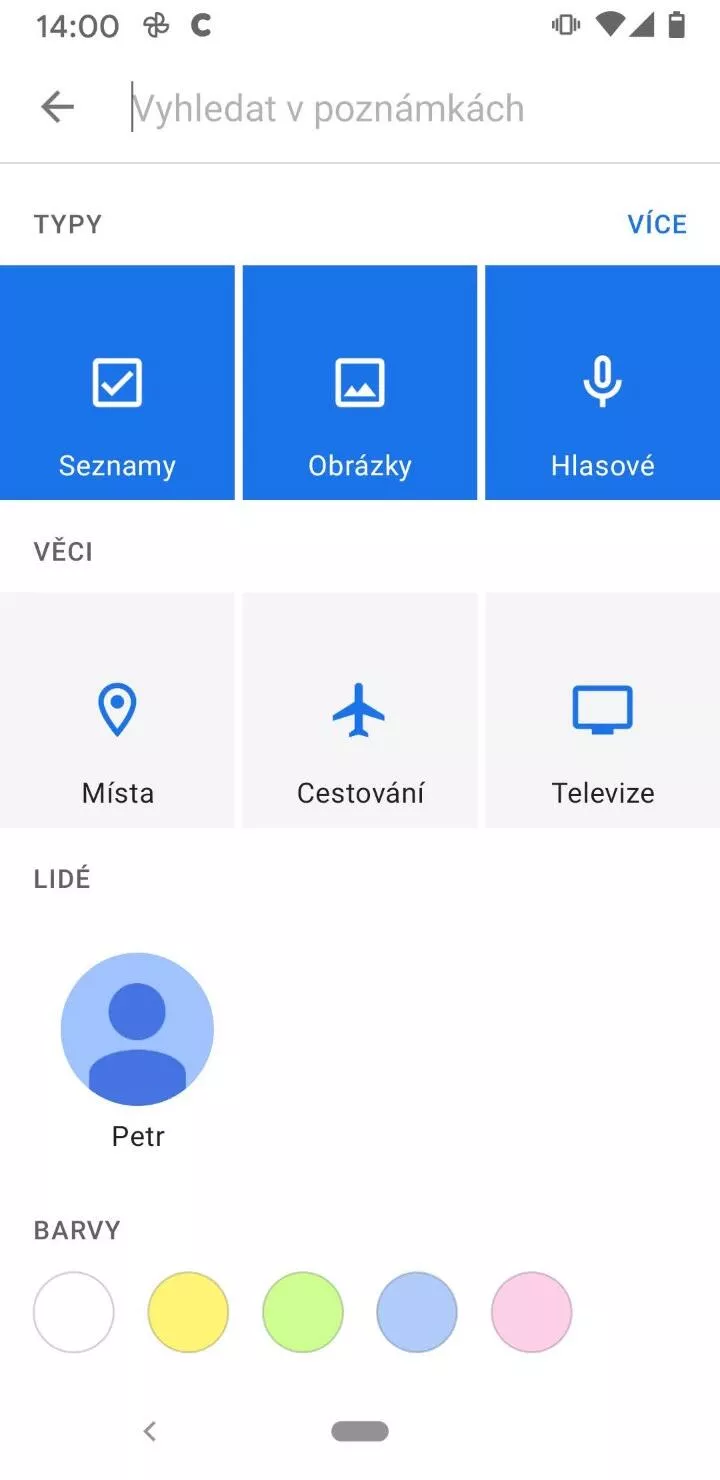Tap the system back button
Viewport: 720px width, 1480px height.
150,1431
